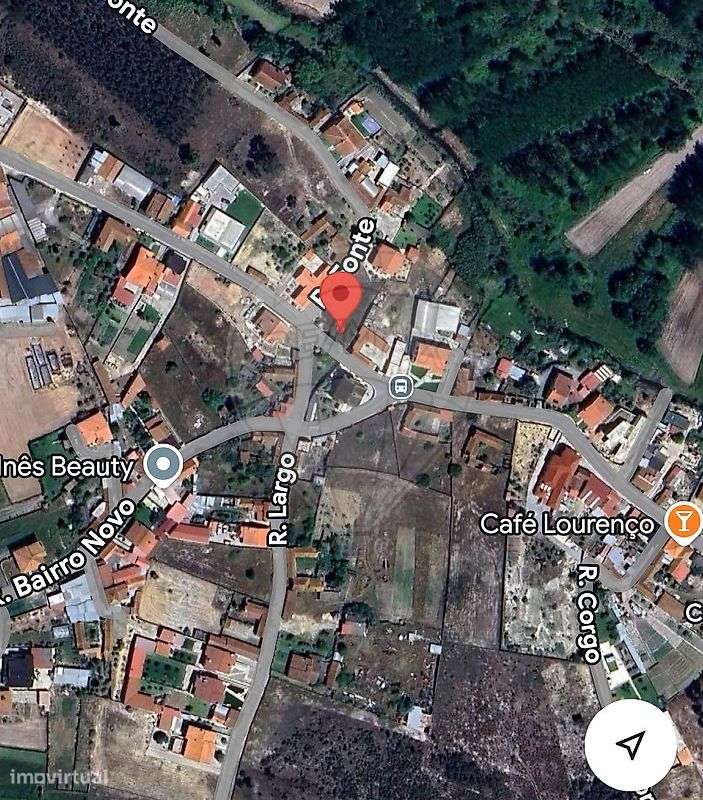Tap the red dropped pin
The height and width of the screenshot is (800, 703).
[341, 298]
